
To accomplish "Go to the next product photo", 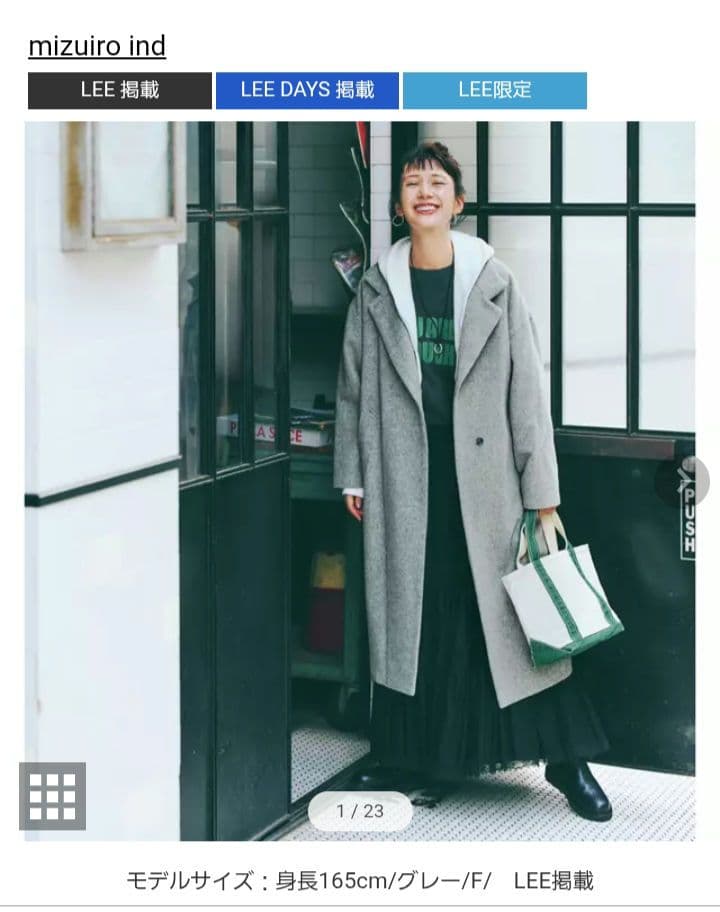I will pyautogui.click(x=684, y=481).
